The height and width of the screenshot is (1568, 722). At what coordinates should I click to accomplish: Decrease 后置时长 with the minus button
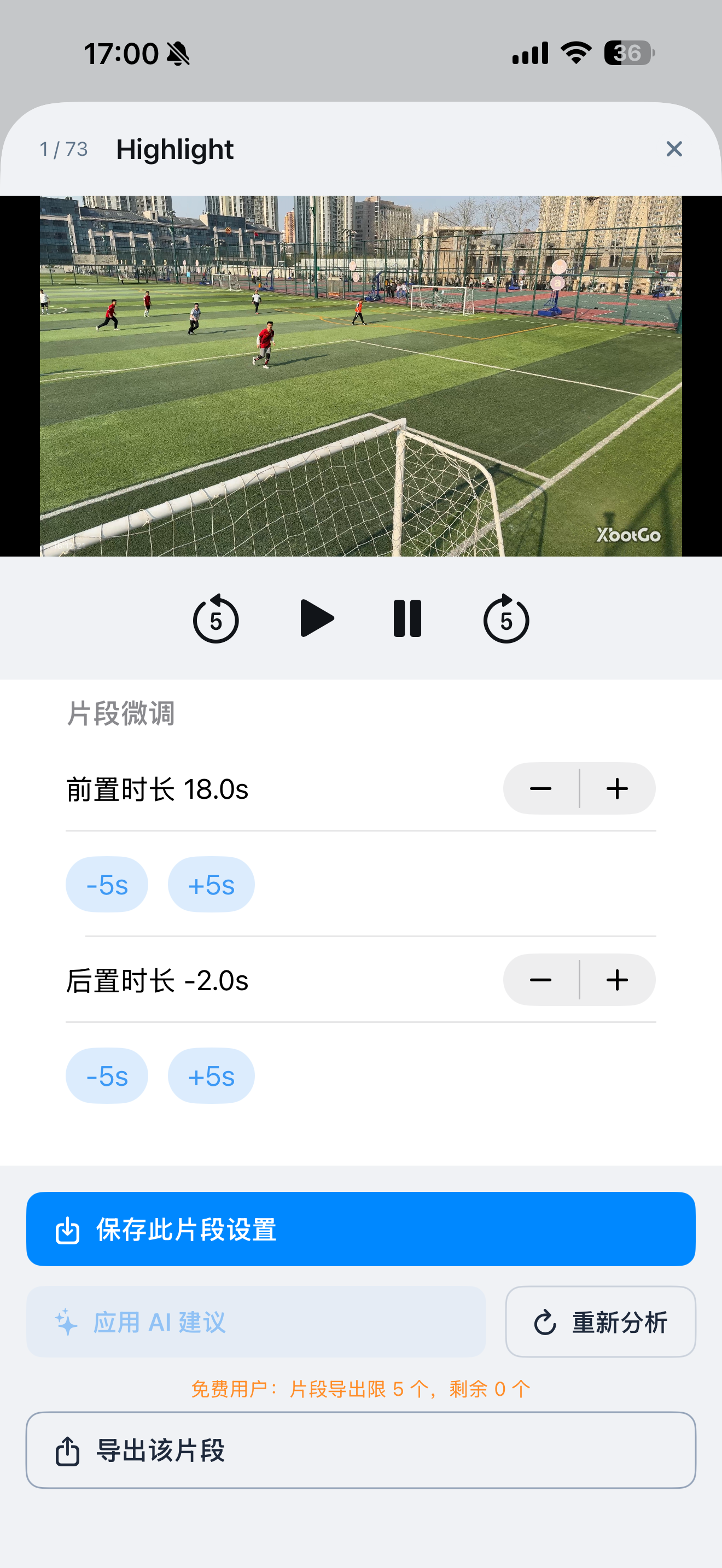coord(540,980)
